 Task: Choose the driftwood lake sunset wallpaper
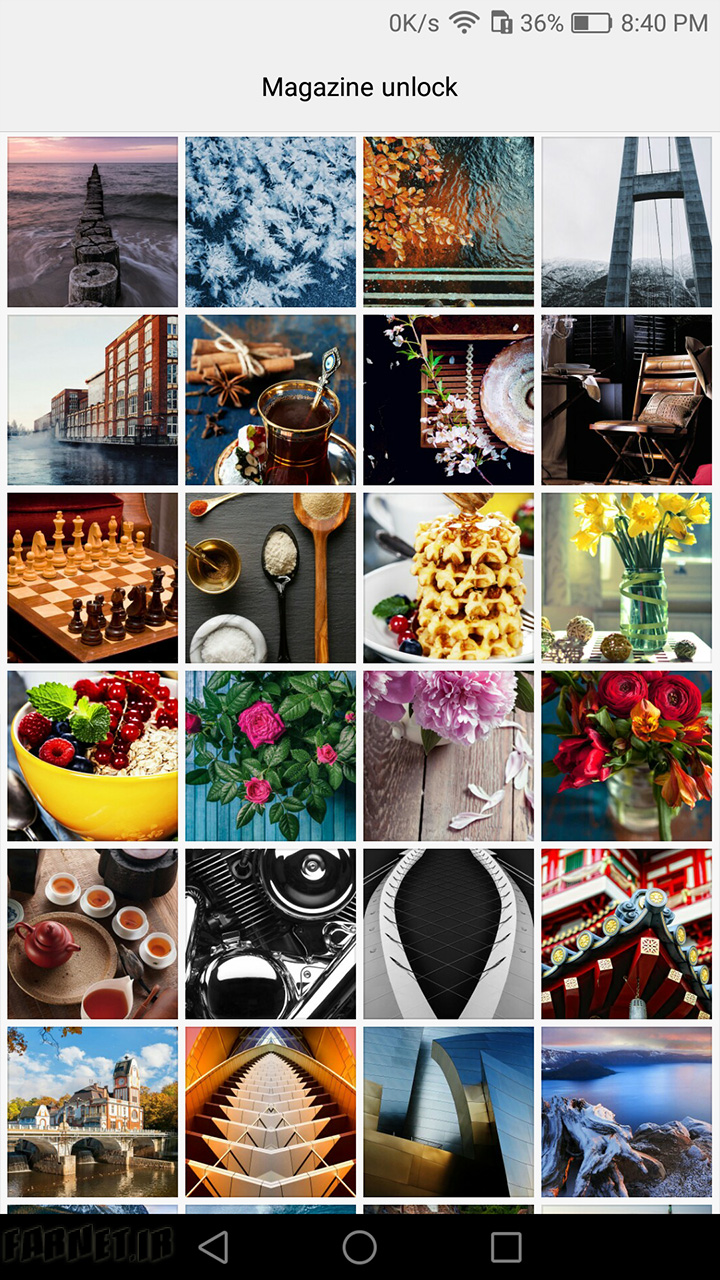pos(627,1112)
